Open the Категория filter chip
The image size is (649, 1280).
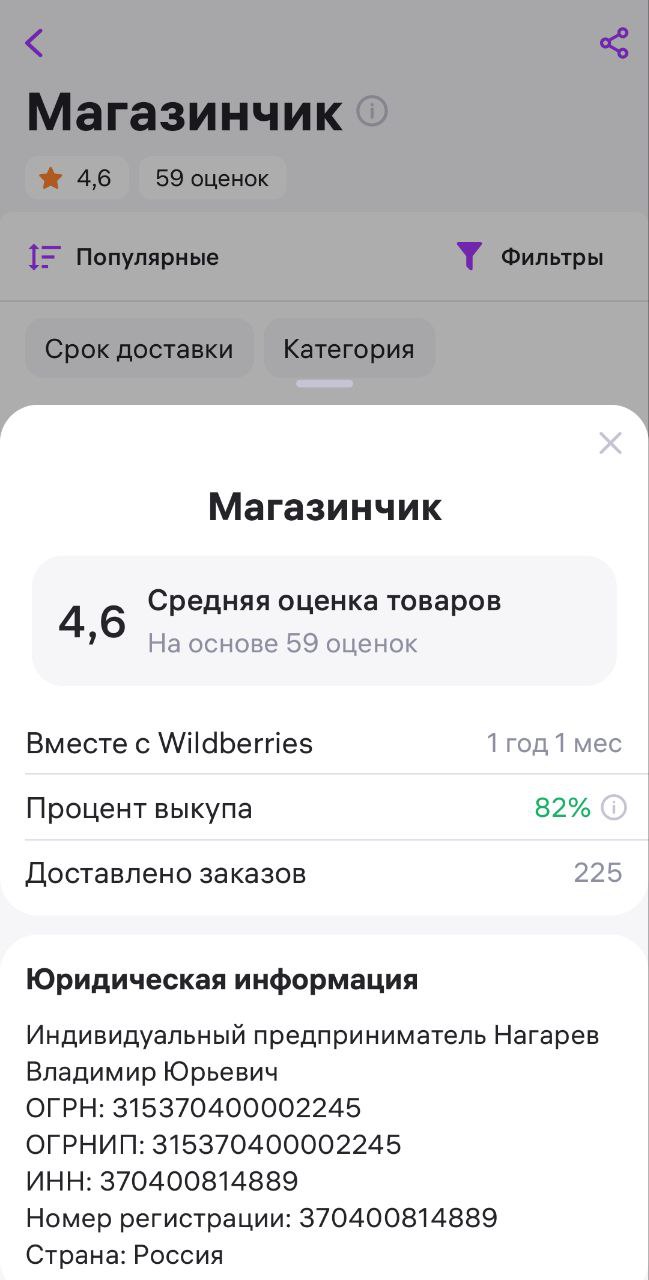click(x=349, y=349)
